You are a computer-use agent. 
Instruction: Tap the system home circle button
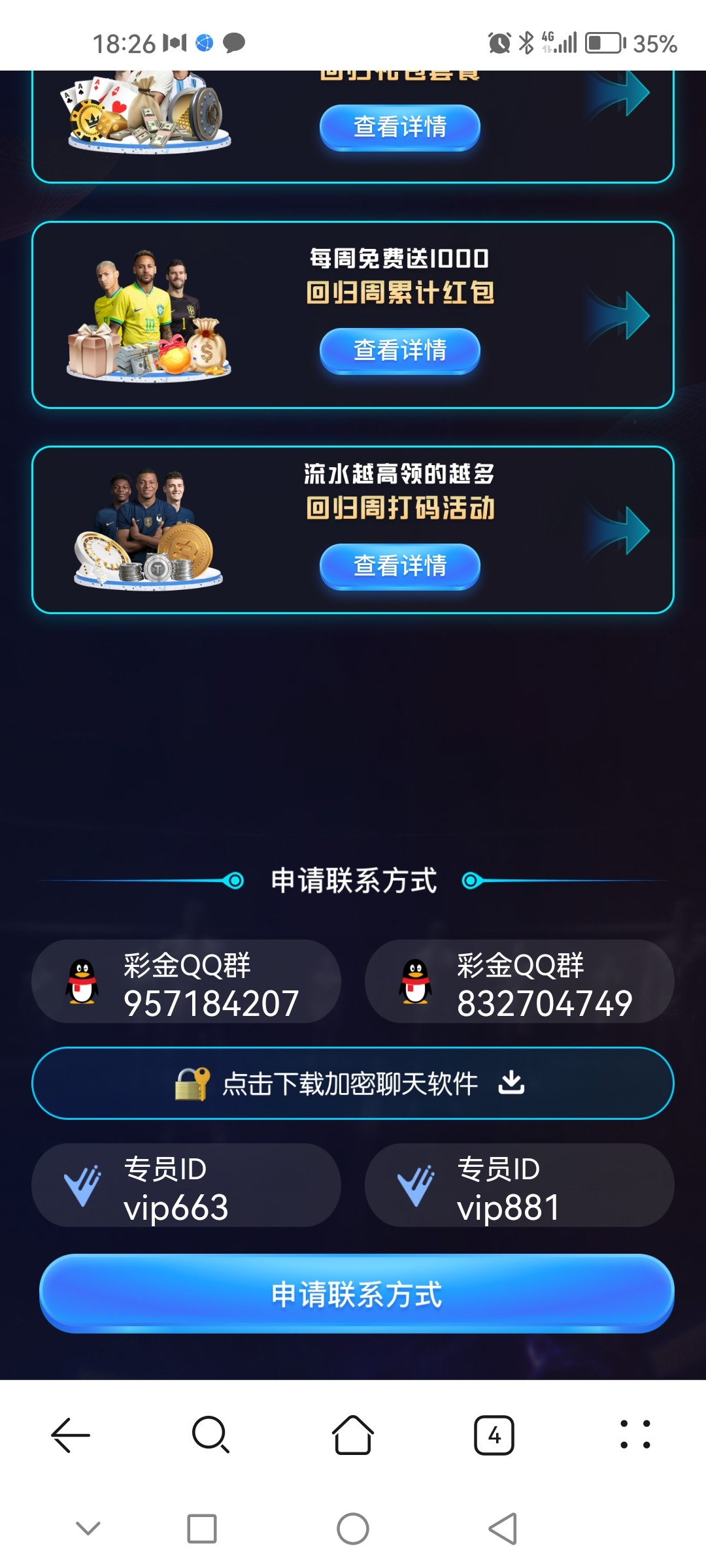(353, 1529)
